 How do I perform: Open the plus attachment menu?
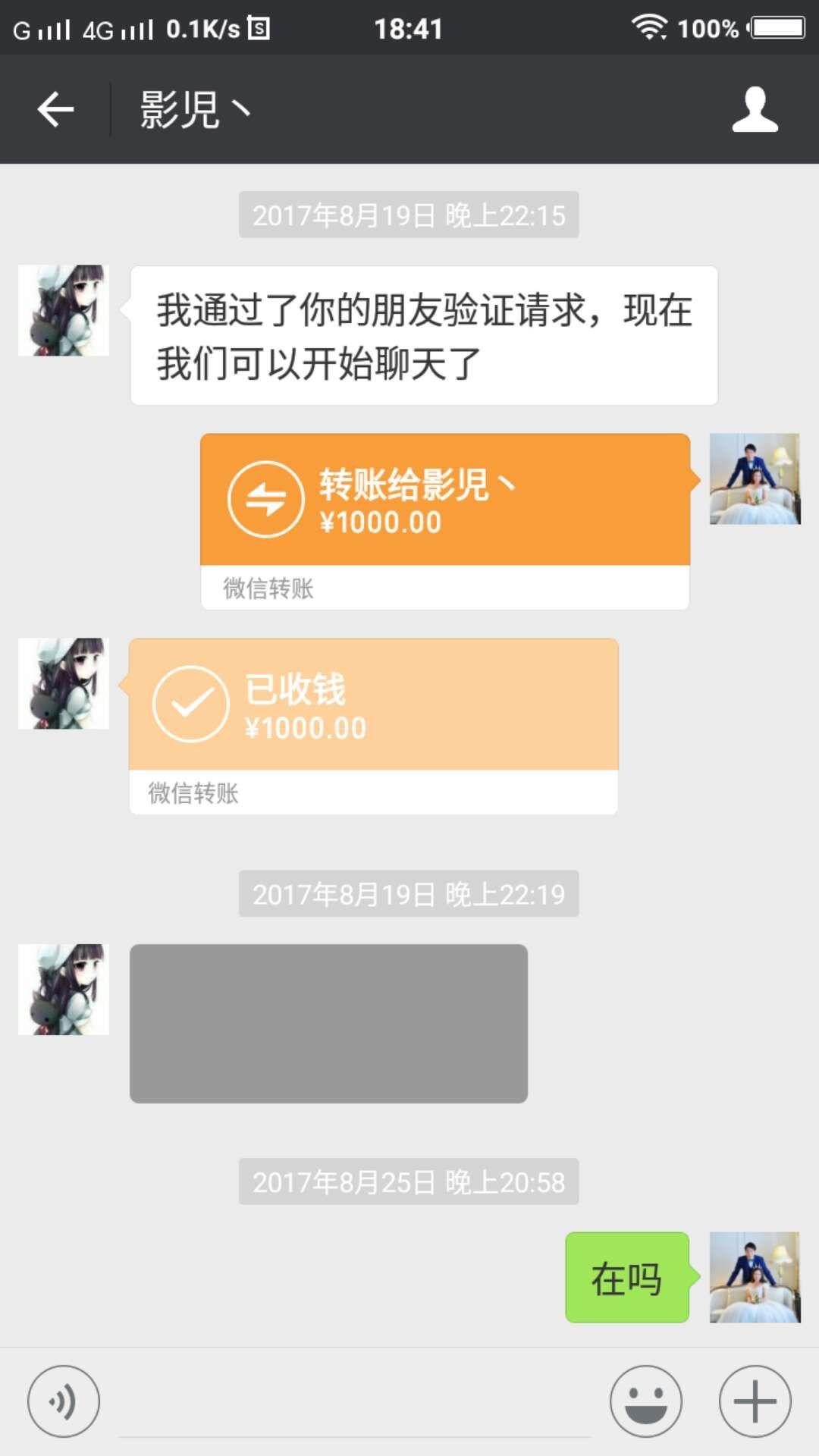pos(755,1401)
